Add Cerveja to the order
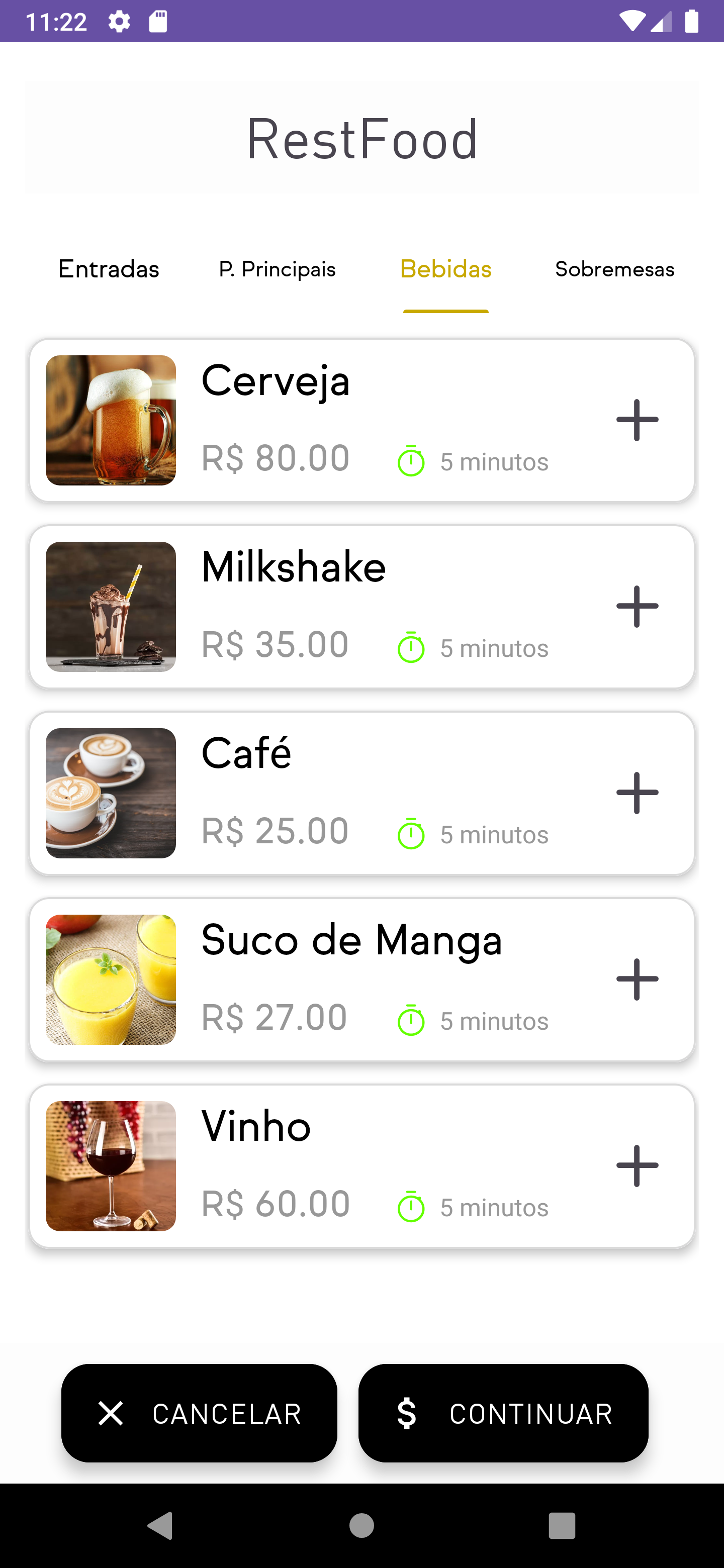 click(637, 420)
